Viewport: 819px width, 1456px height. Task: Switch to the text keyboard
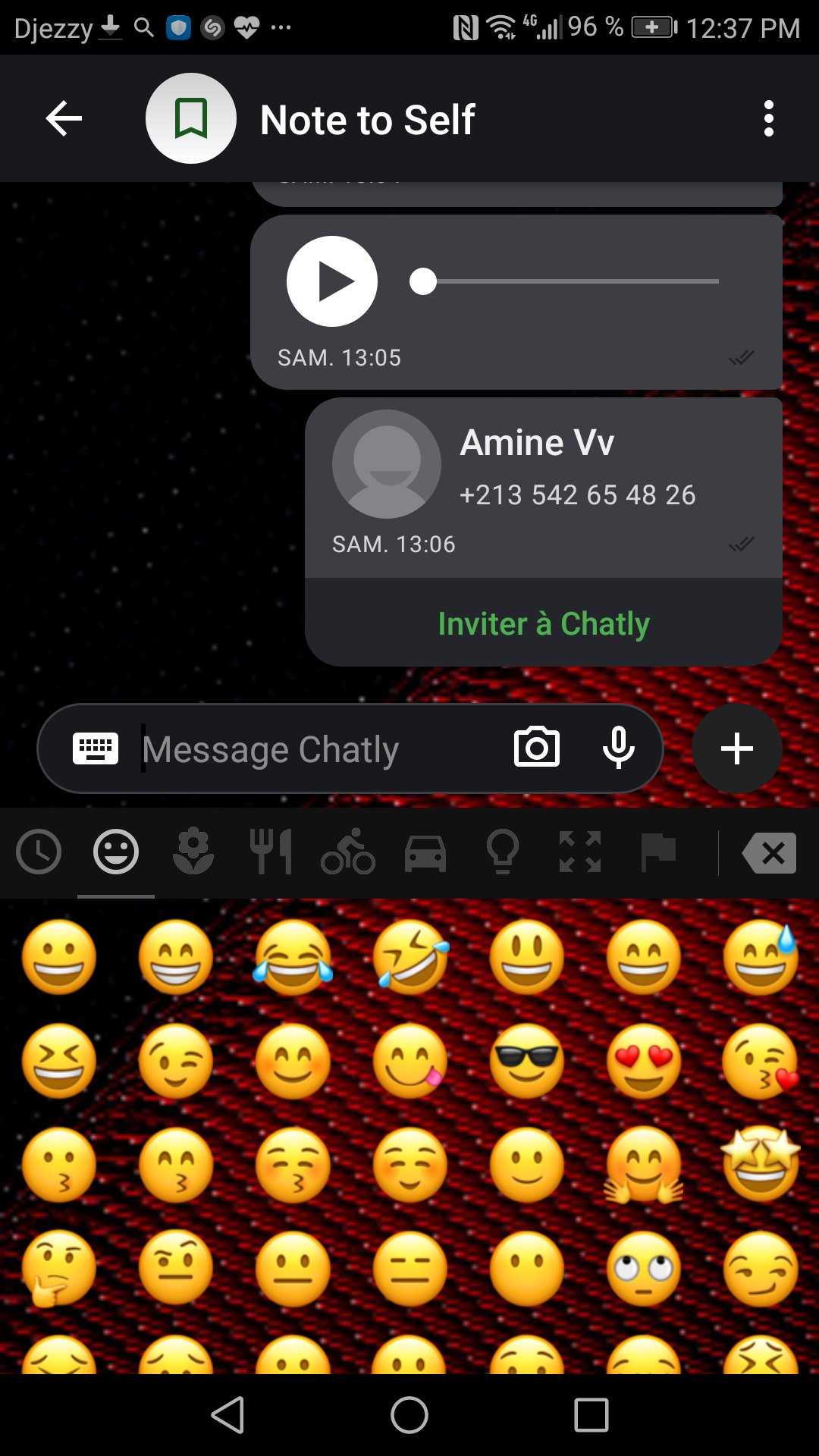[96, 749]
